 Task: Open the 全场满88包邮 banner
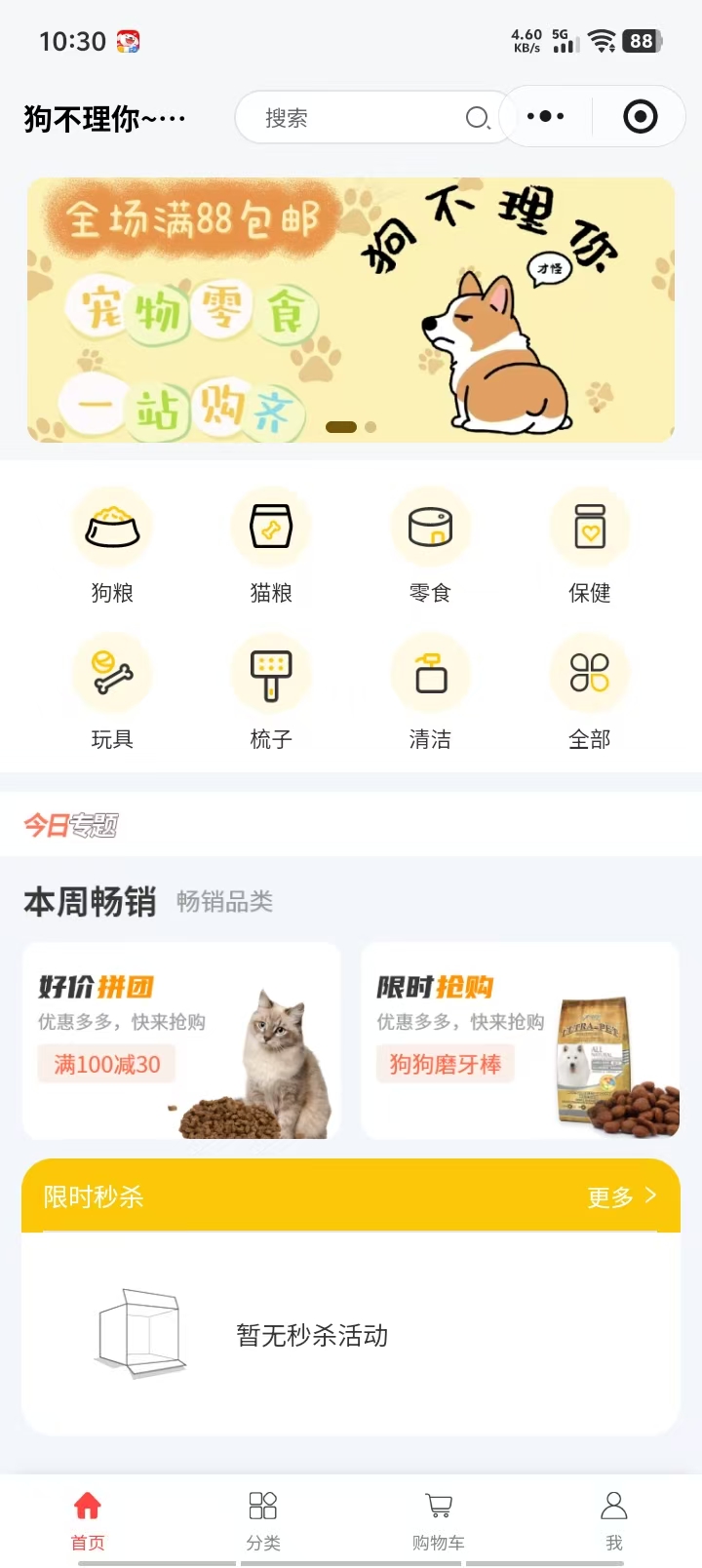point(351,310)
